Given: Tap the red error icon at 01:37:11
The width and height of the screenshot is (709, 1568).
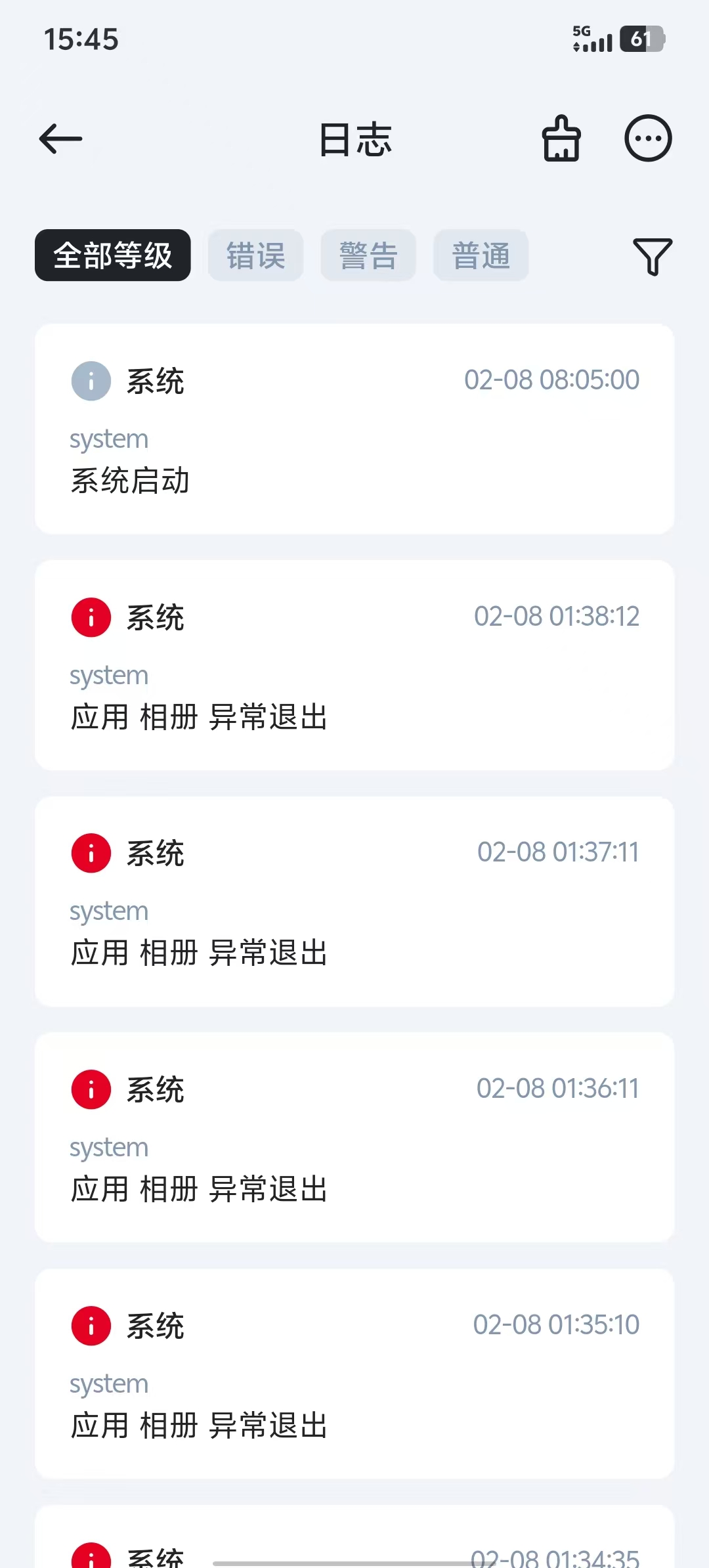Looking at the screenshot, I should (x=91, y=852).
